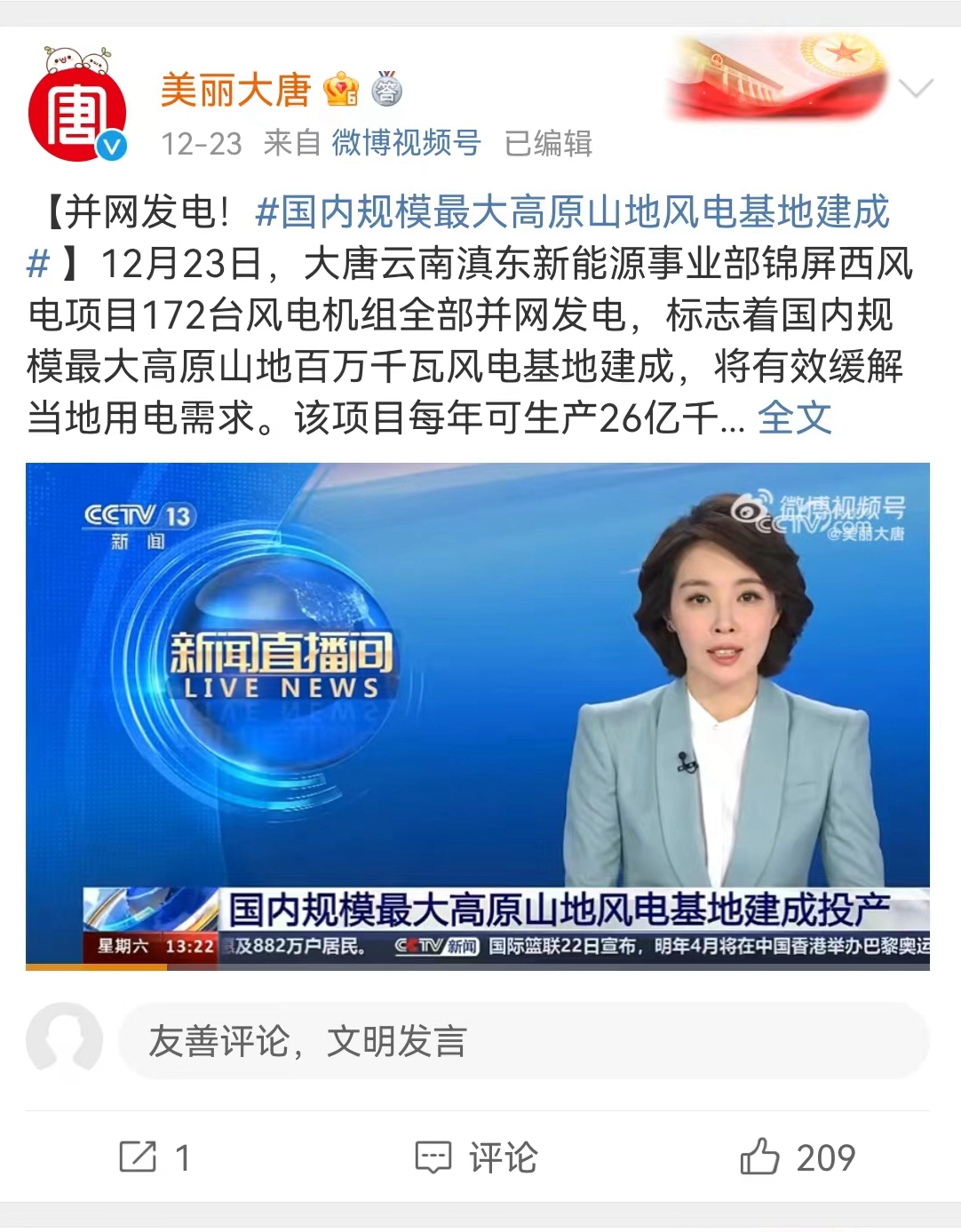Screen dimensions: 961x1232
Task: Open the 评论 comments section
Action: coord(477,1157)
